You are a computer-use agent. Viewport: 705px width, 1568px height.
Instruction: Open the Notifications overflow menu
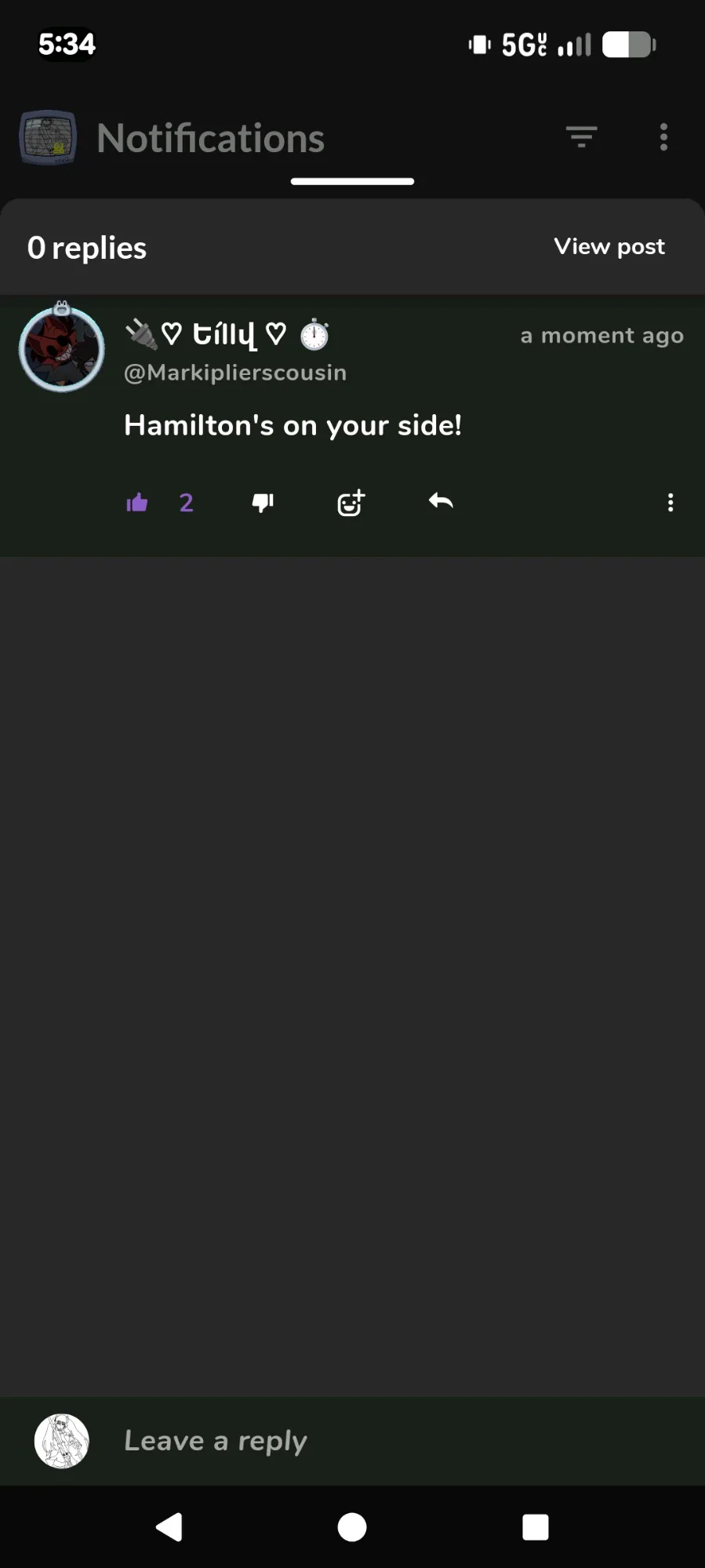(x=663, y=137)
